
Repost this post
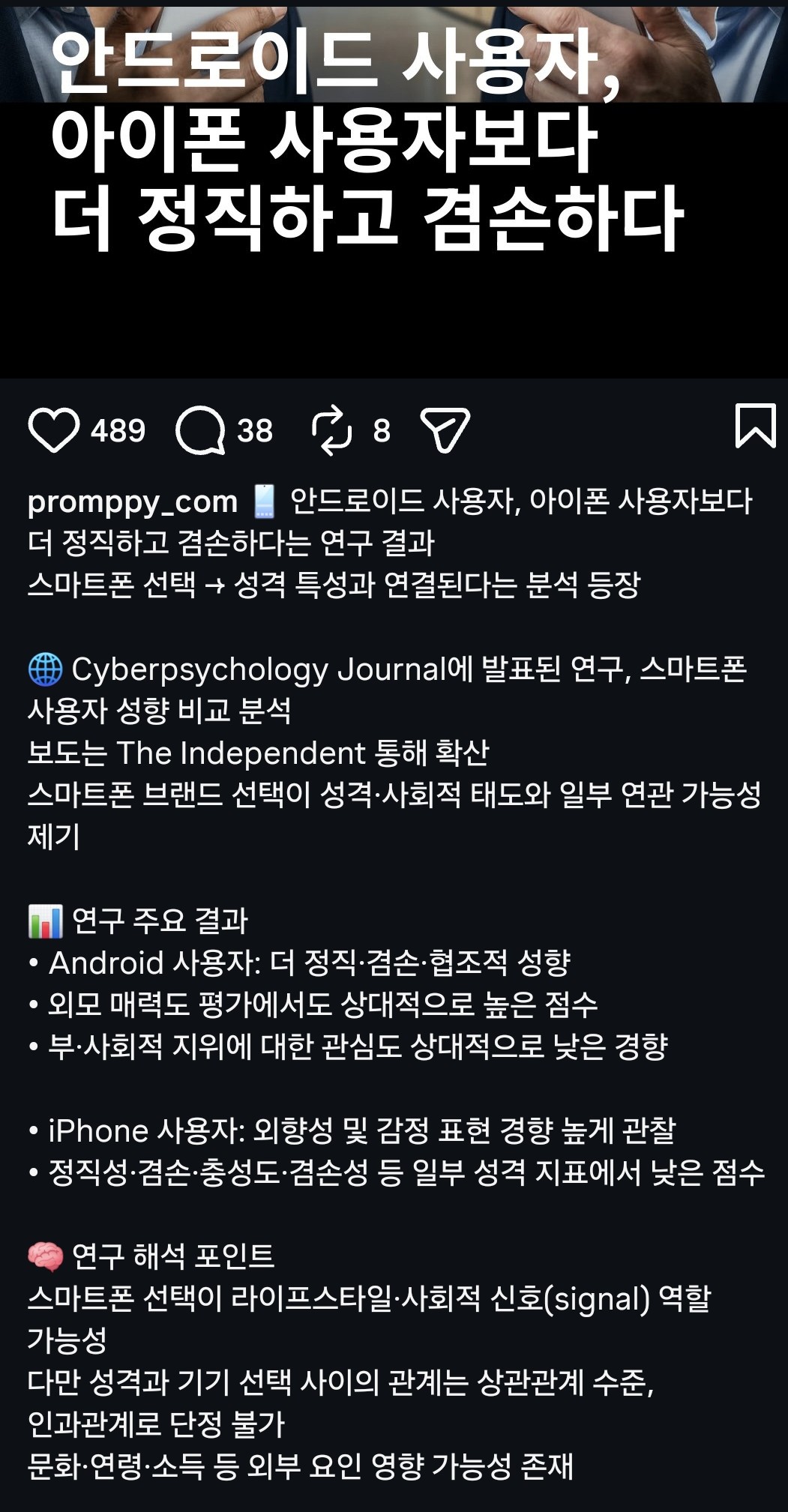coord(331,430)
